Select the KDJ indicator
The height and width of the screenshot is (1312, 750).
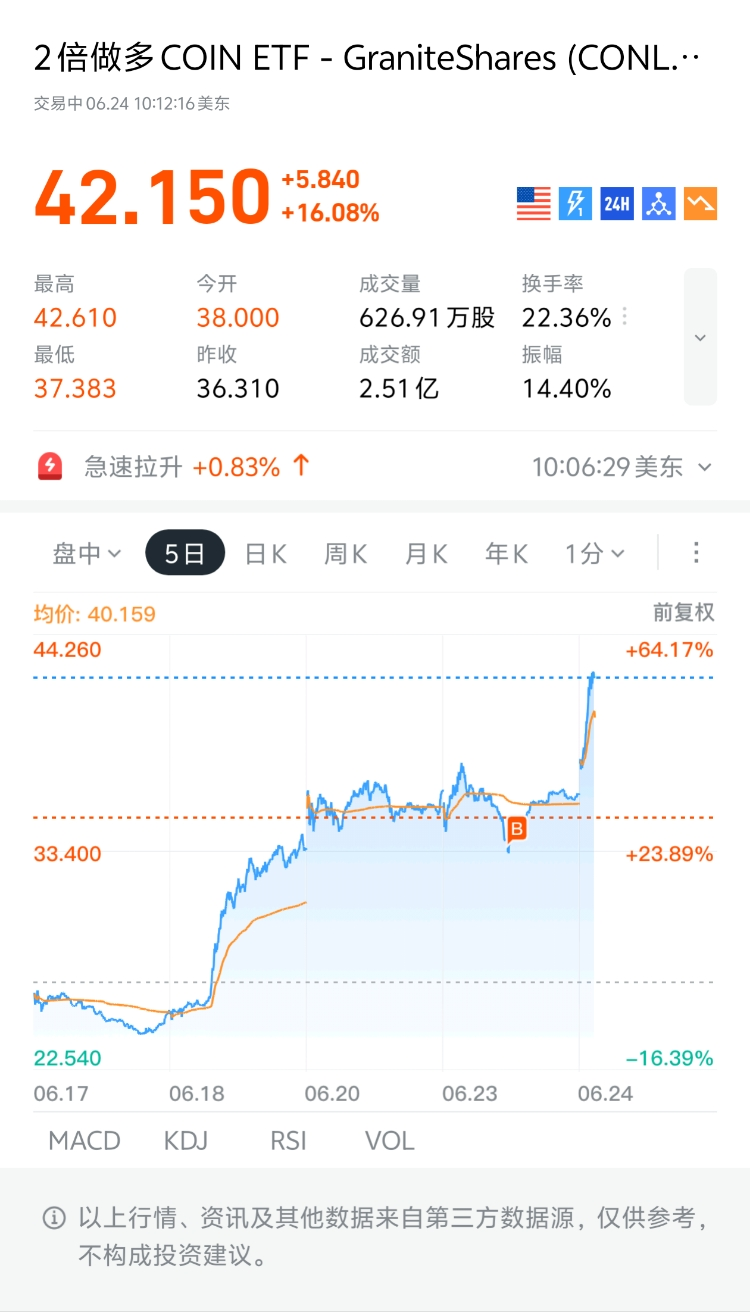pyautogui.click(x=186, y=1141)
